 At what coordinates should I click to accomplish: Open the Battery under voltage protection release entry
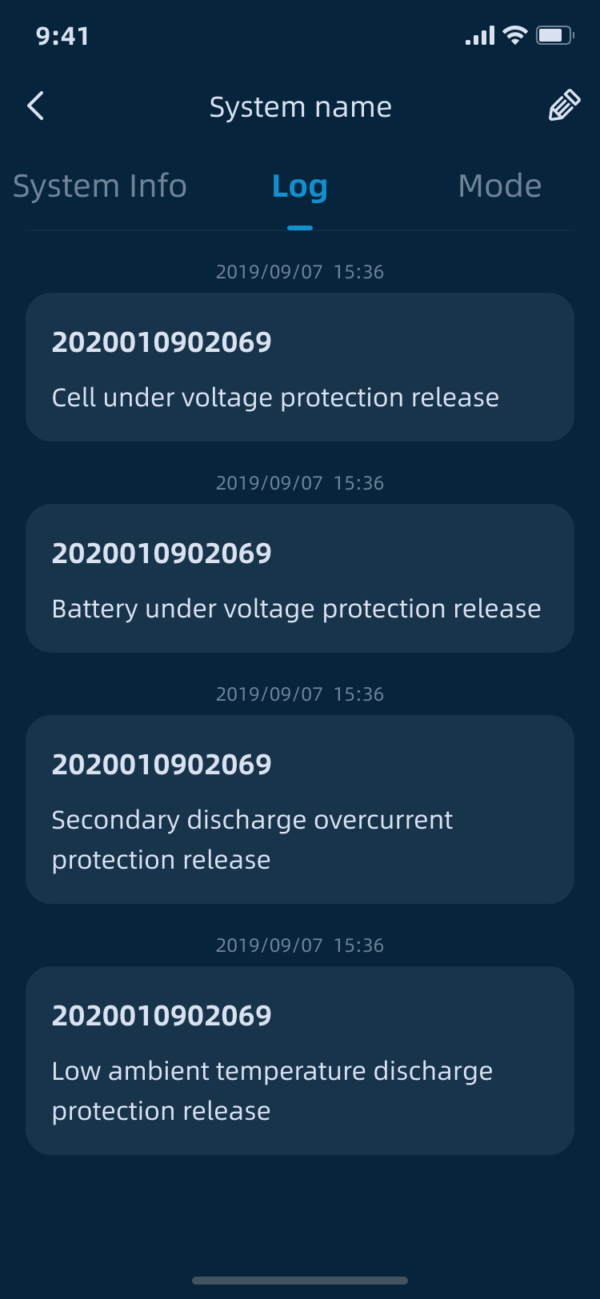point(300,578)
